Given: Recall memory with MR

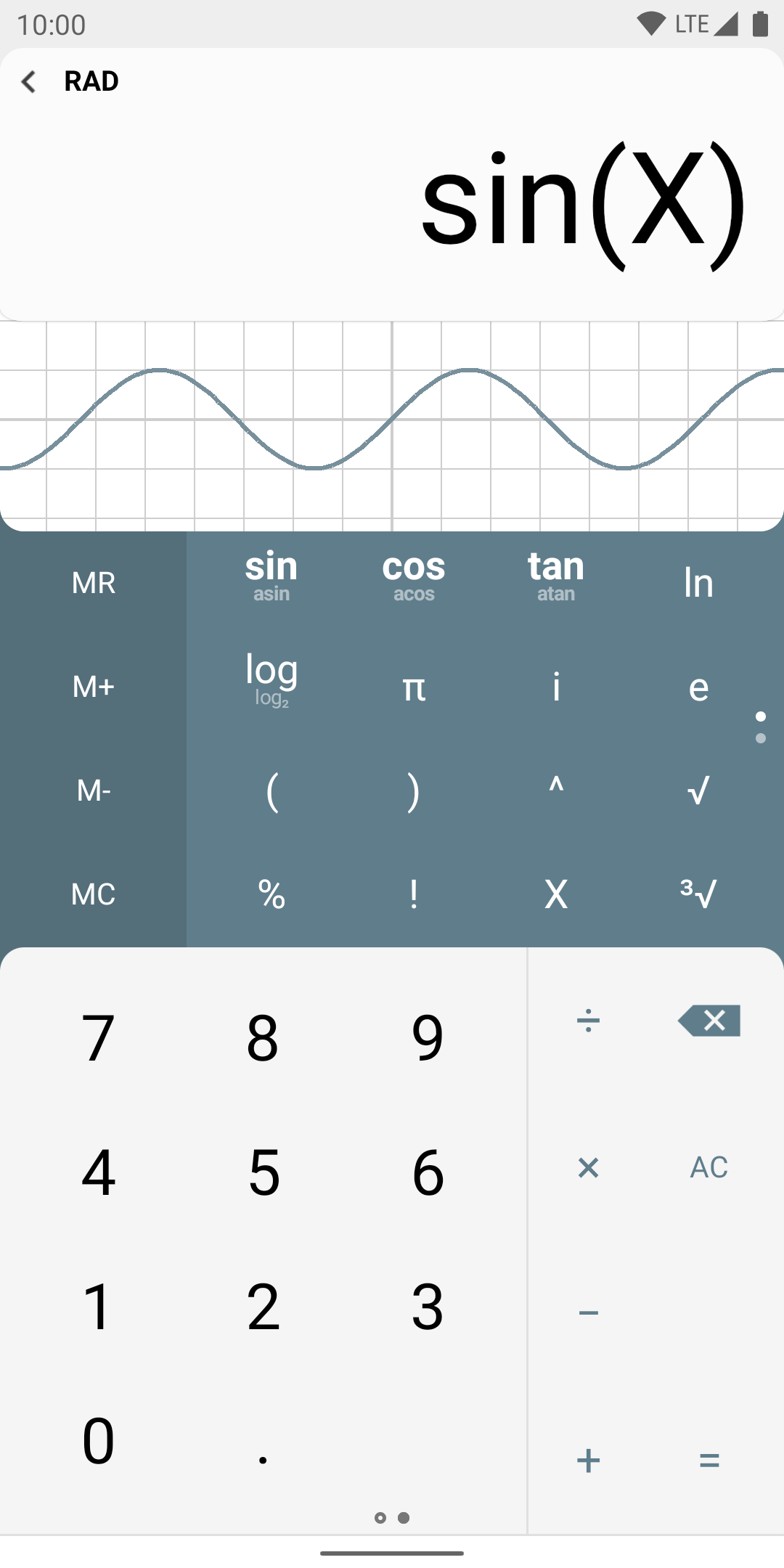Looking at the screenshot, I should click(x=93, y=583).
